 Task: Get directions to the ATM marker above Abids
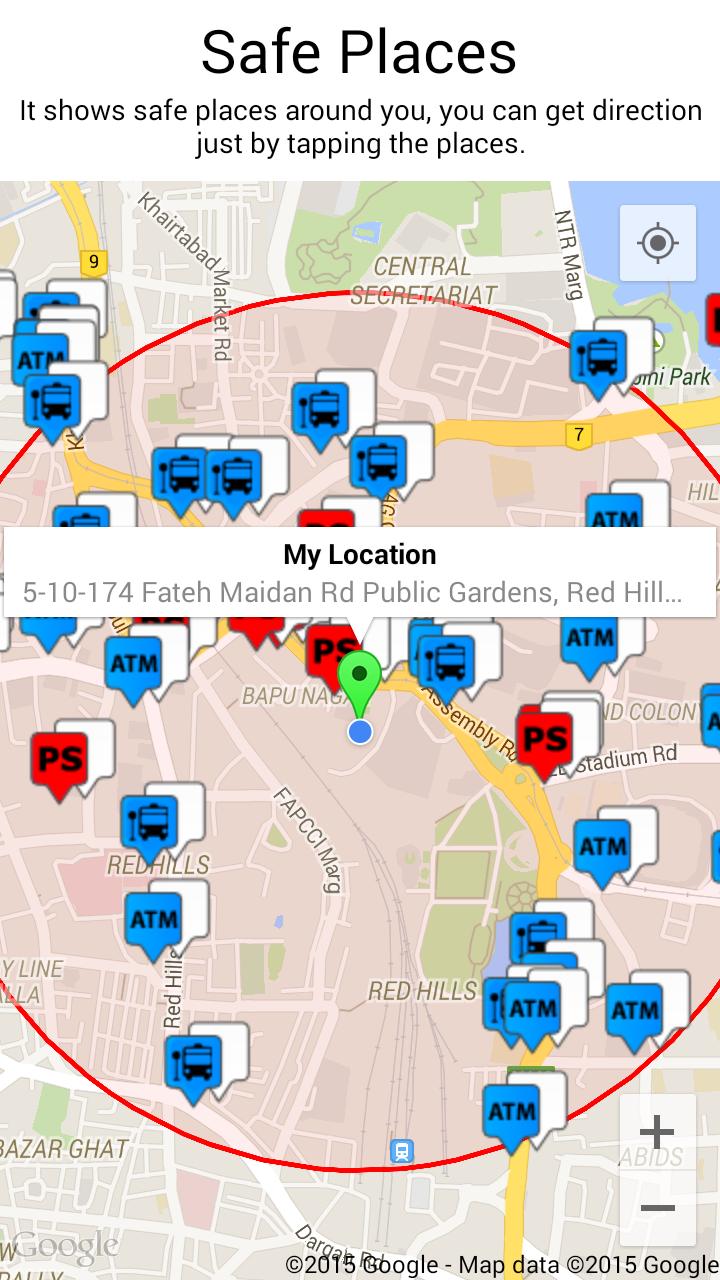[x=511, y=1111]
